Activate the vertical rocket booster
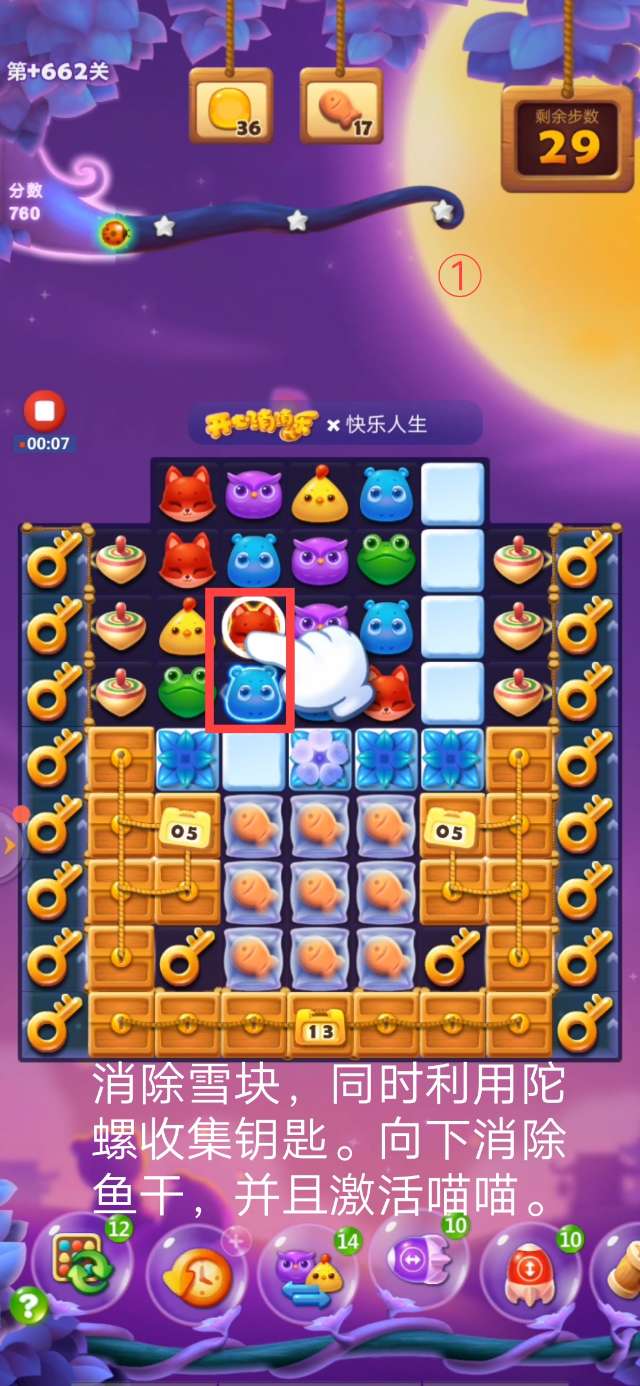The width and height of the screenshot is (640, 1386). (x=529, y=1272)
